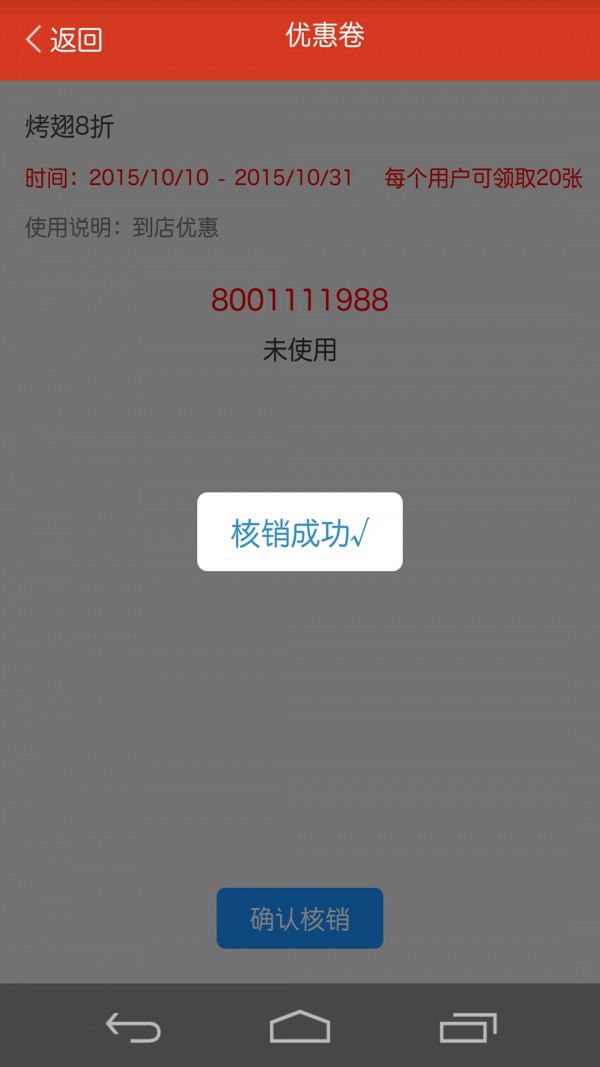Image resolution: width=600 pixels, height=1067 pixels.
Task: Go to the home screen
Action: click(x=300, y=1026)
